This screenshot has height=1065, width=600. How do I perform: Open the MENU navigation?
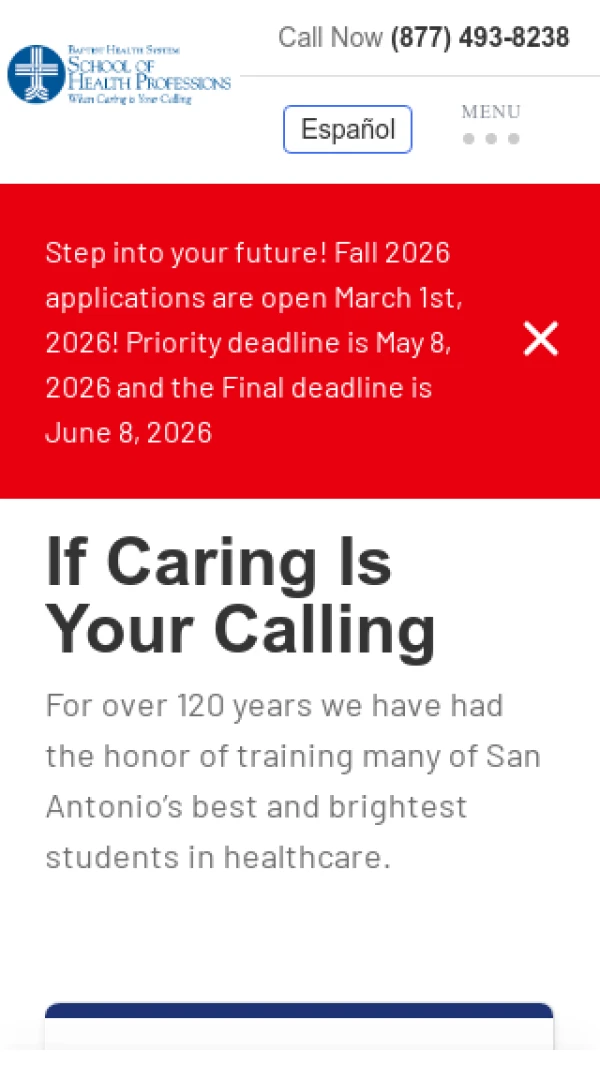tap(491, 125)
